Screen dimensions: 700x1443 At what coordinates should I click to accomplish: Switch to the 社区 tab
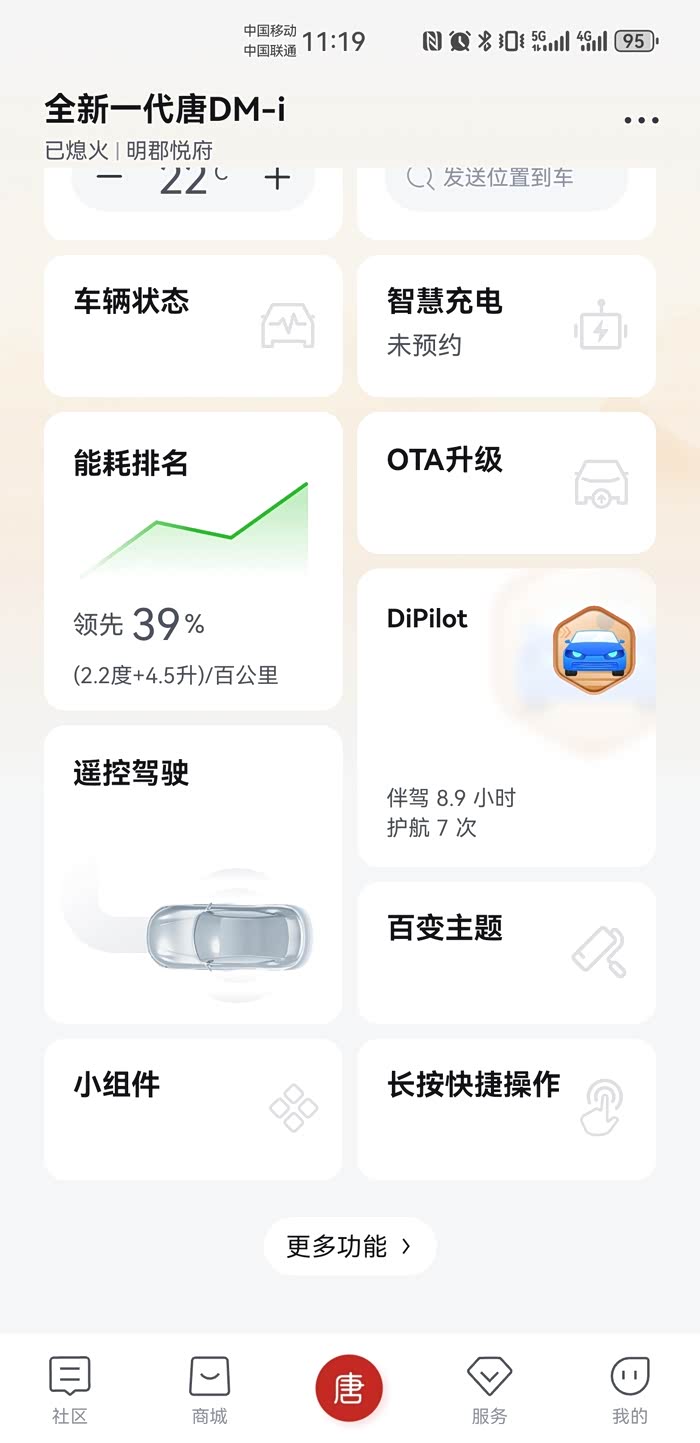pos(70,1389)
